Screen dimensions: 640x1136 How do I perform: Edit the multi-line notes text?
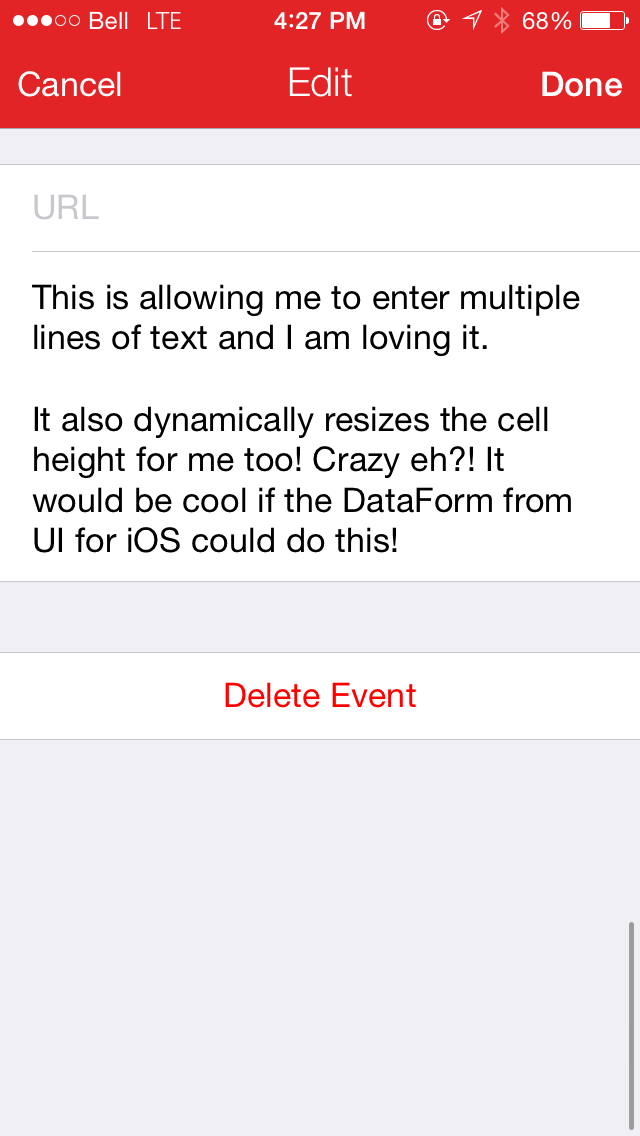pos(320,417)
